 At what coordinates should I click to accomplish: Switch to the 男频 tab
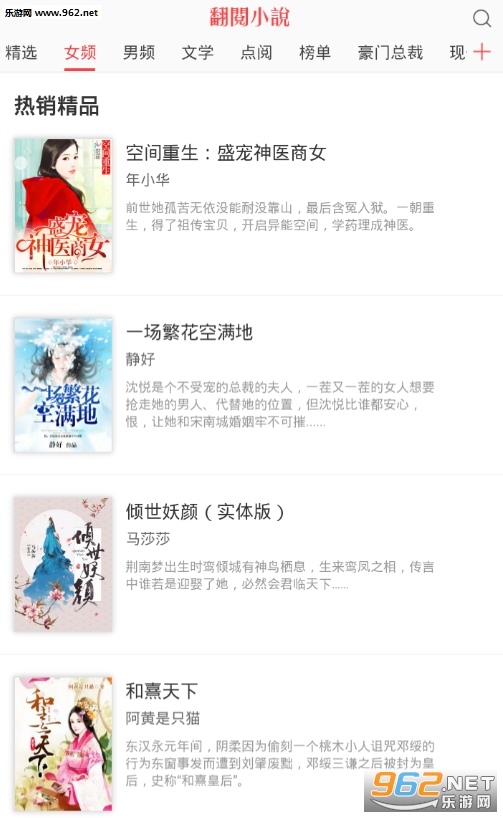pyautogui.click(x=139, y=52)
